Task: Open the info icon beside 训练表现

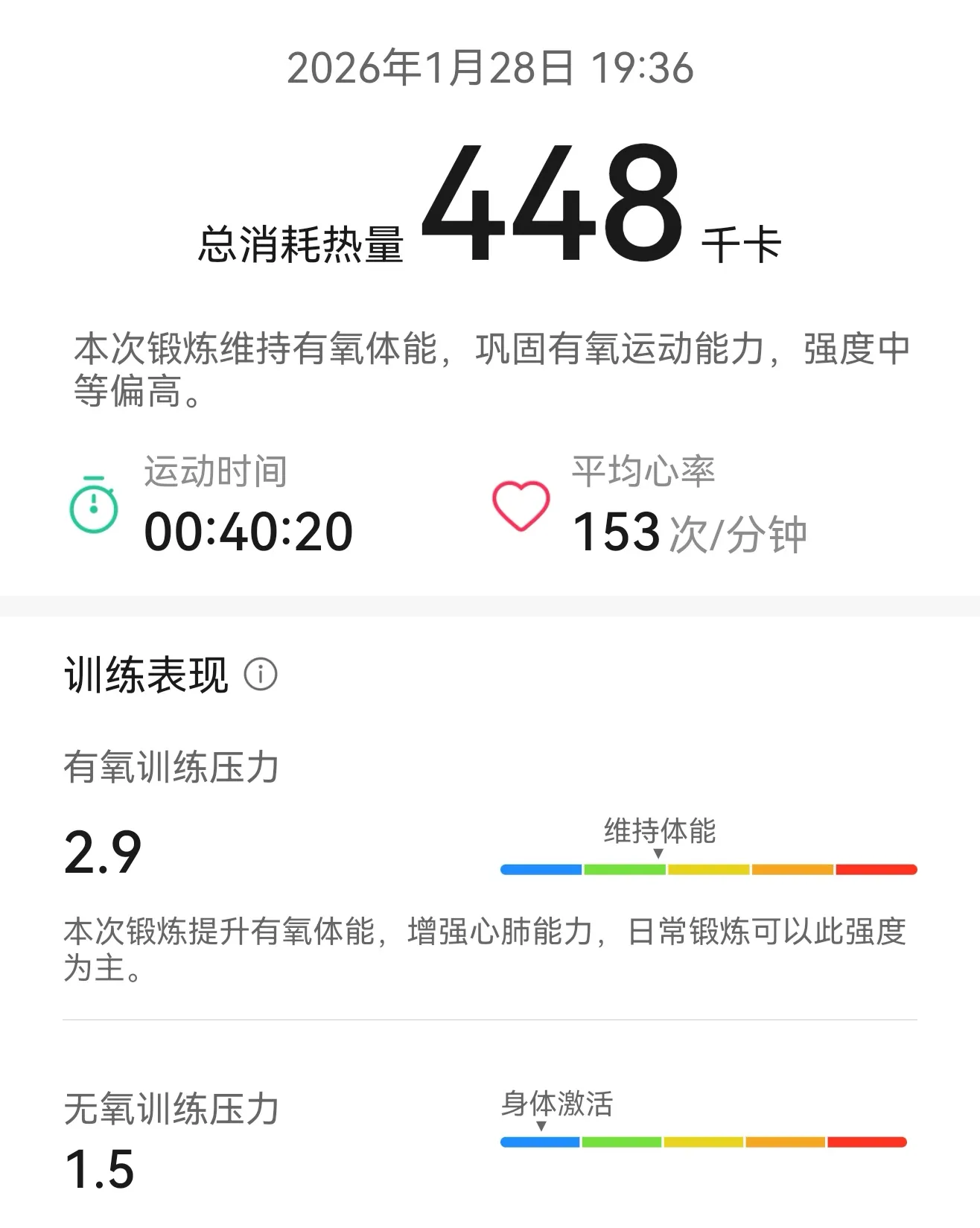Action: click(x=261, y=675)
